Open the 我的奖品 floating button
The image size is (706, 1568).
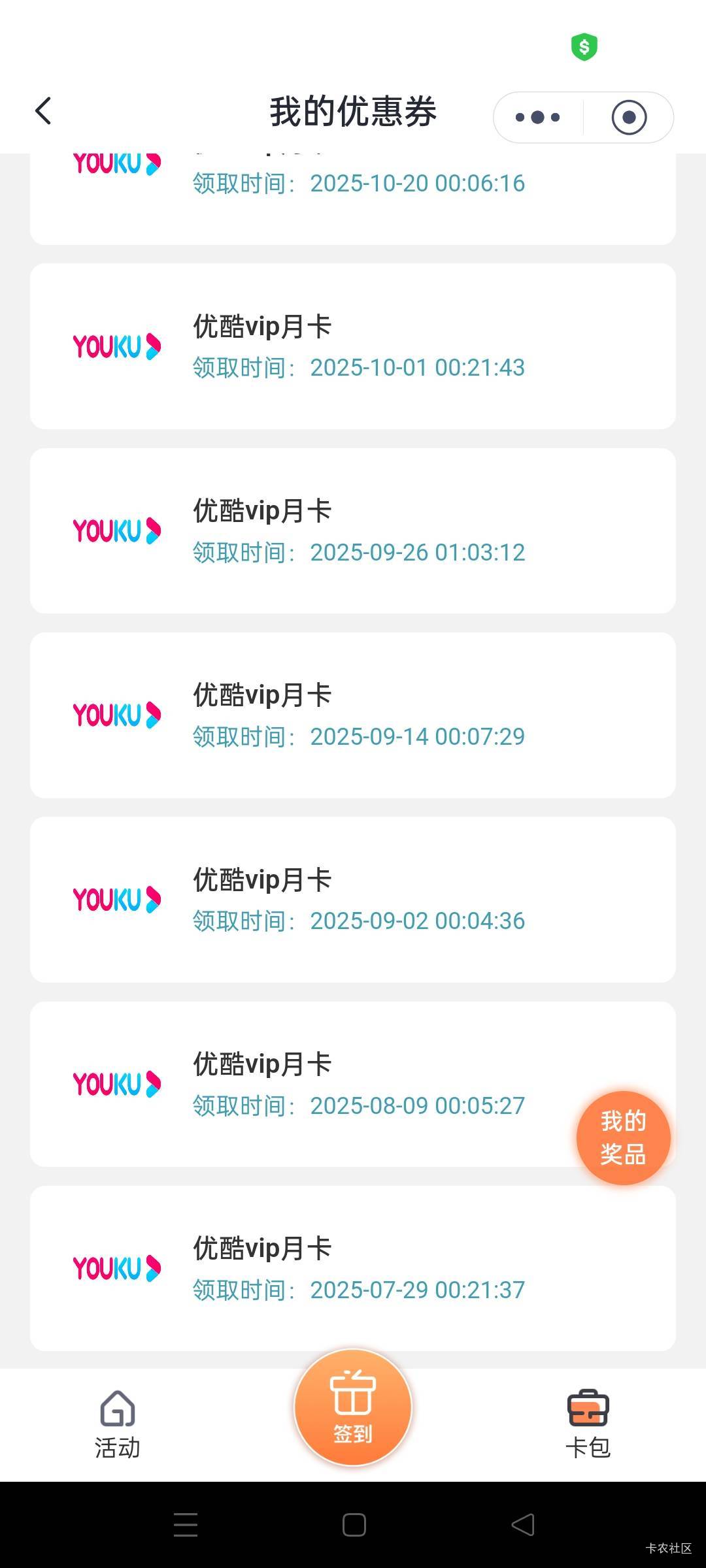(623, 1137)
